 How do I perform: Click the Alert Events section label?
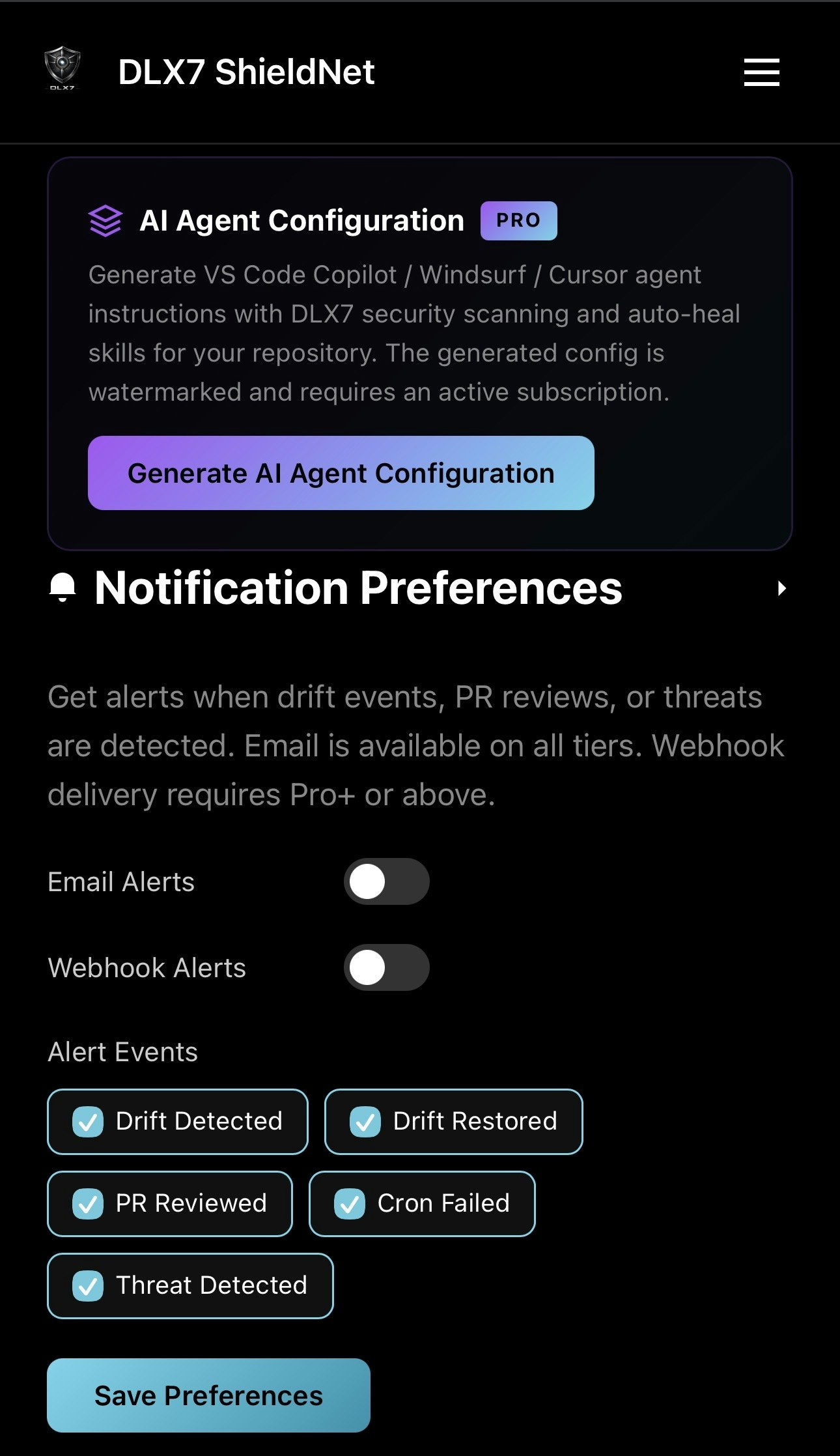click(121, 1051)
